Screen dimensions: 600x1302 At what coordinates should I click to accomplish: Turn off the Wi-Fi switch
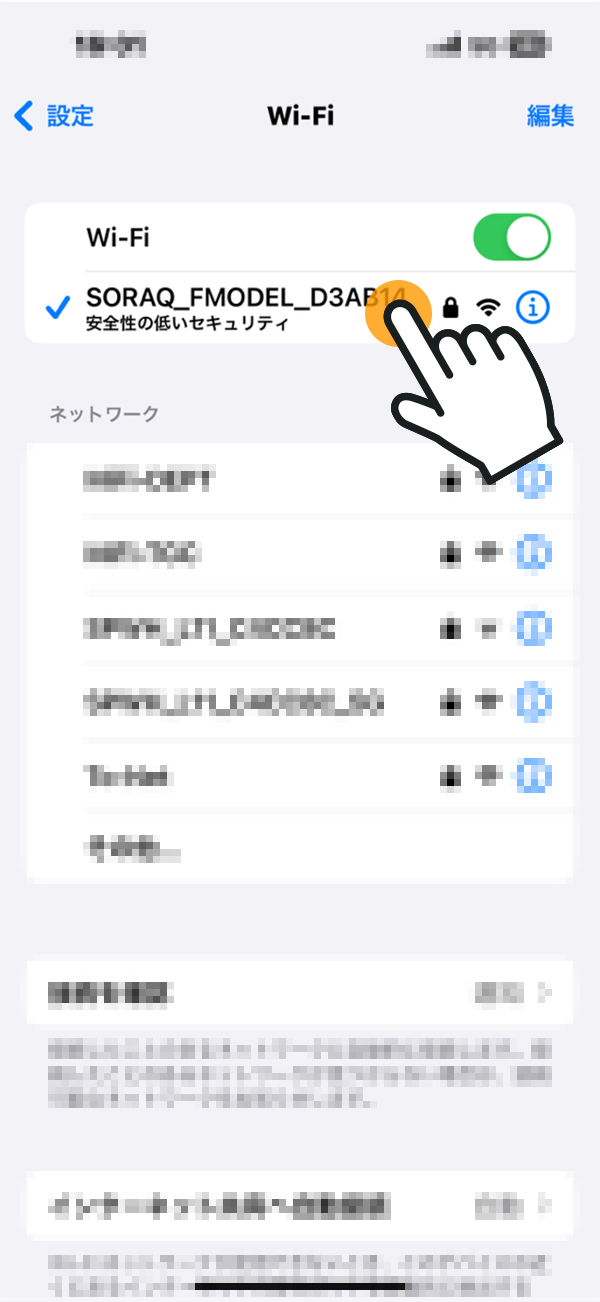[511, 238]
